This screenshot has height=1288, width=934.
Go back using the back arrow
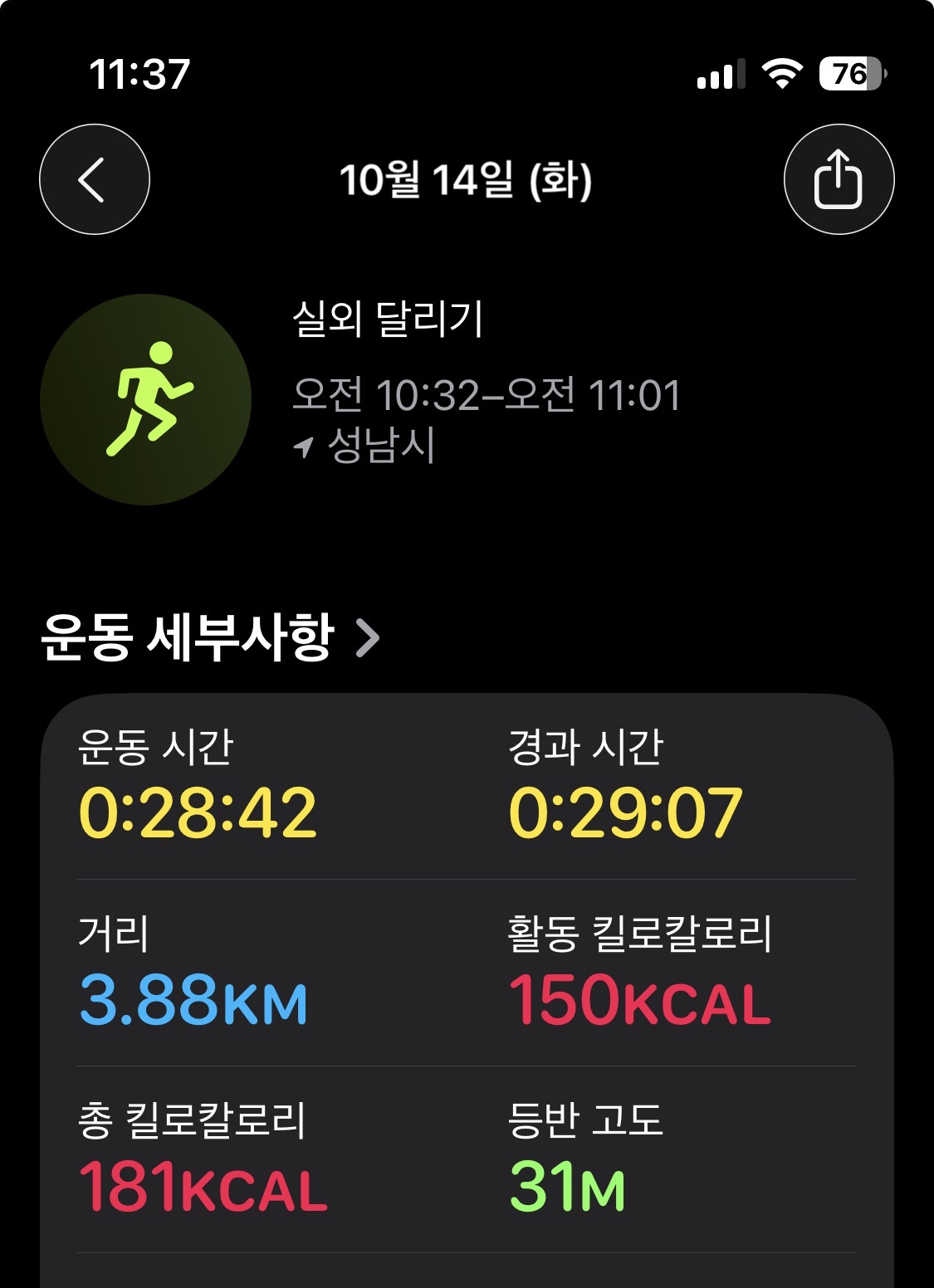94,179
